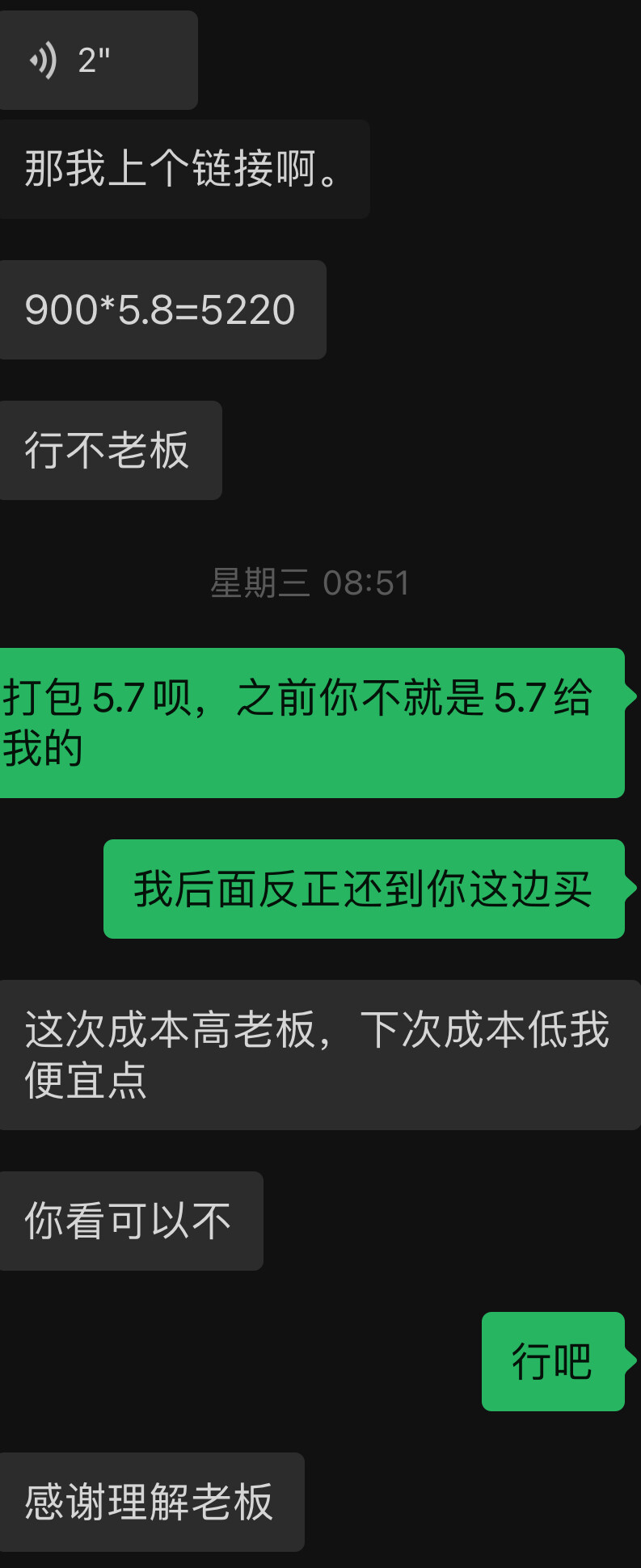Tap the gray bubble reading 行不老板
Image resolution: width=641 pixels, height=1568 pixels.
pos(110,450)
